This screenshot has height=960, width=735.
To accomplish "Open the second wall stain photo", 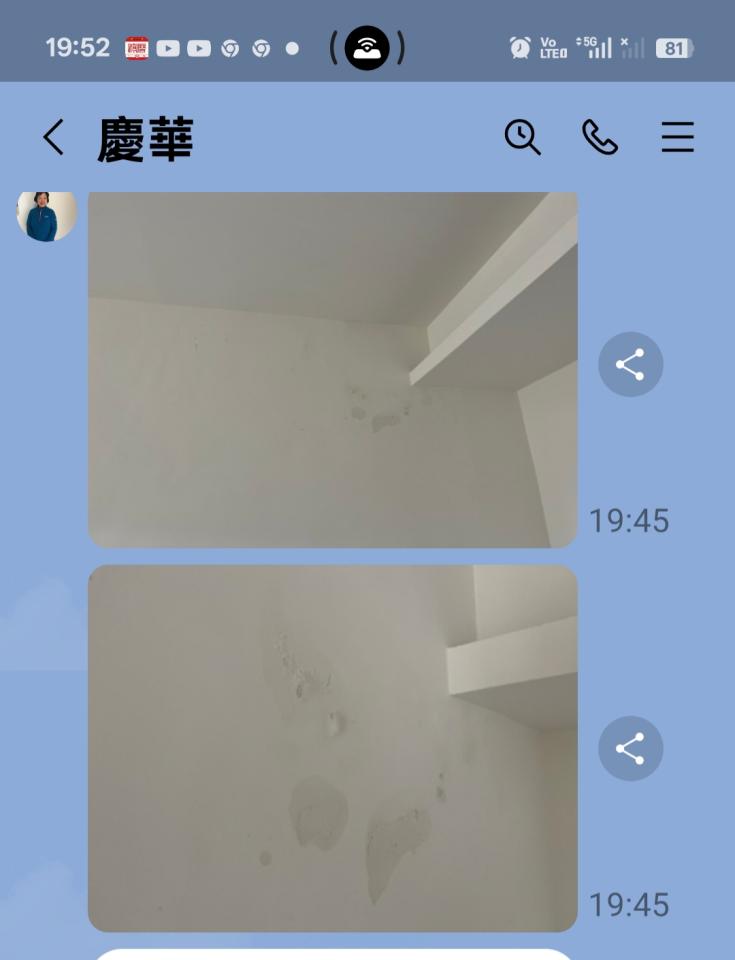I will pyautogui.click(x=333, y=748).
